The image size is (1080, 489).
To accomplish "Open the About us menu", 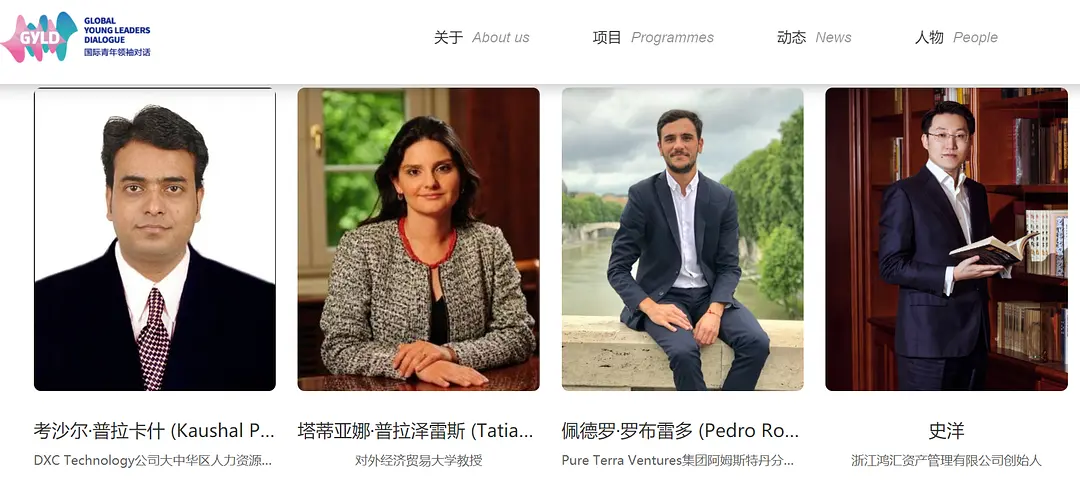I will 481,38.
